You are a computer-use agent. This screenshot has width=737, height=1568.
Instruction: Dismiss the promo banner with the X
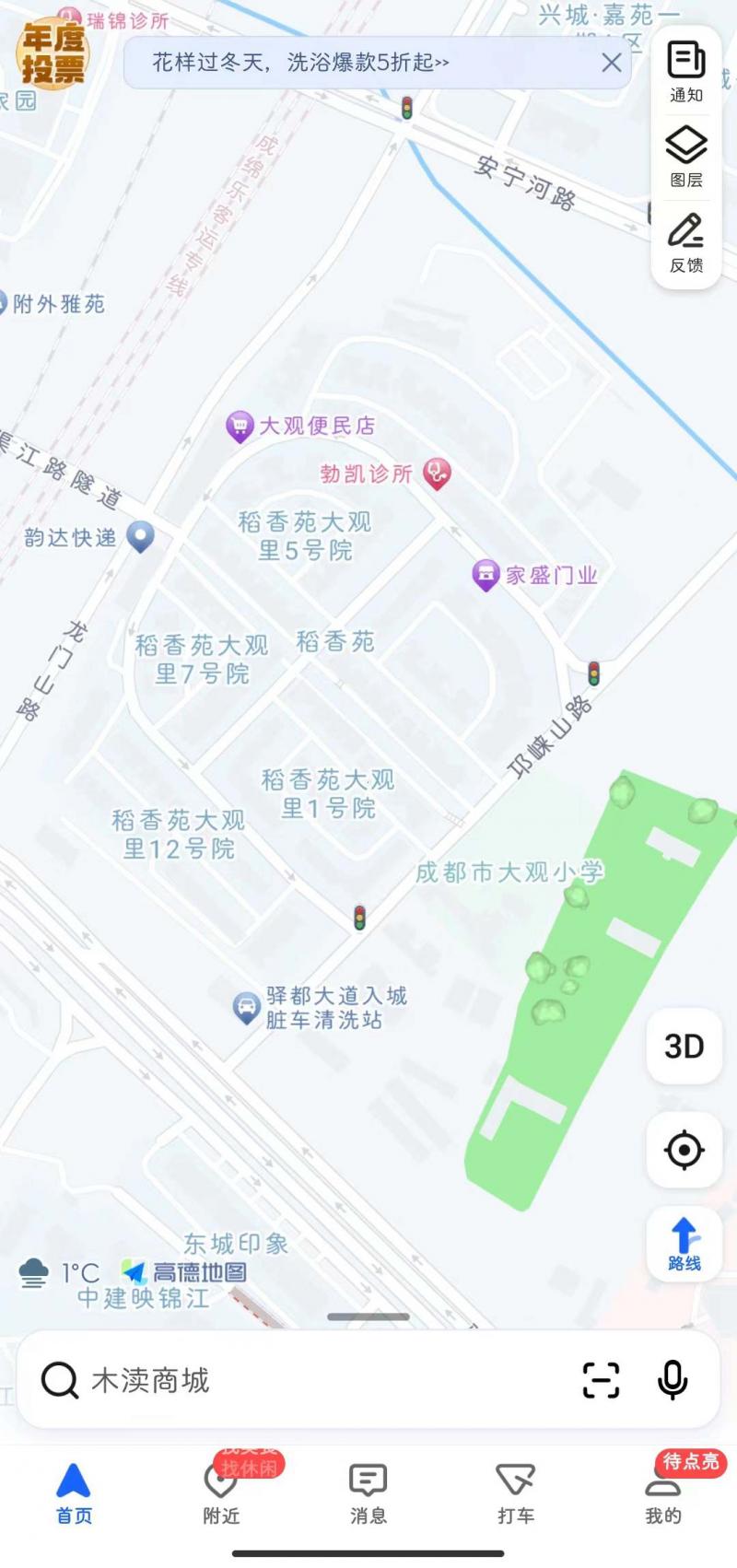611,63
